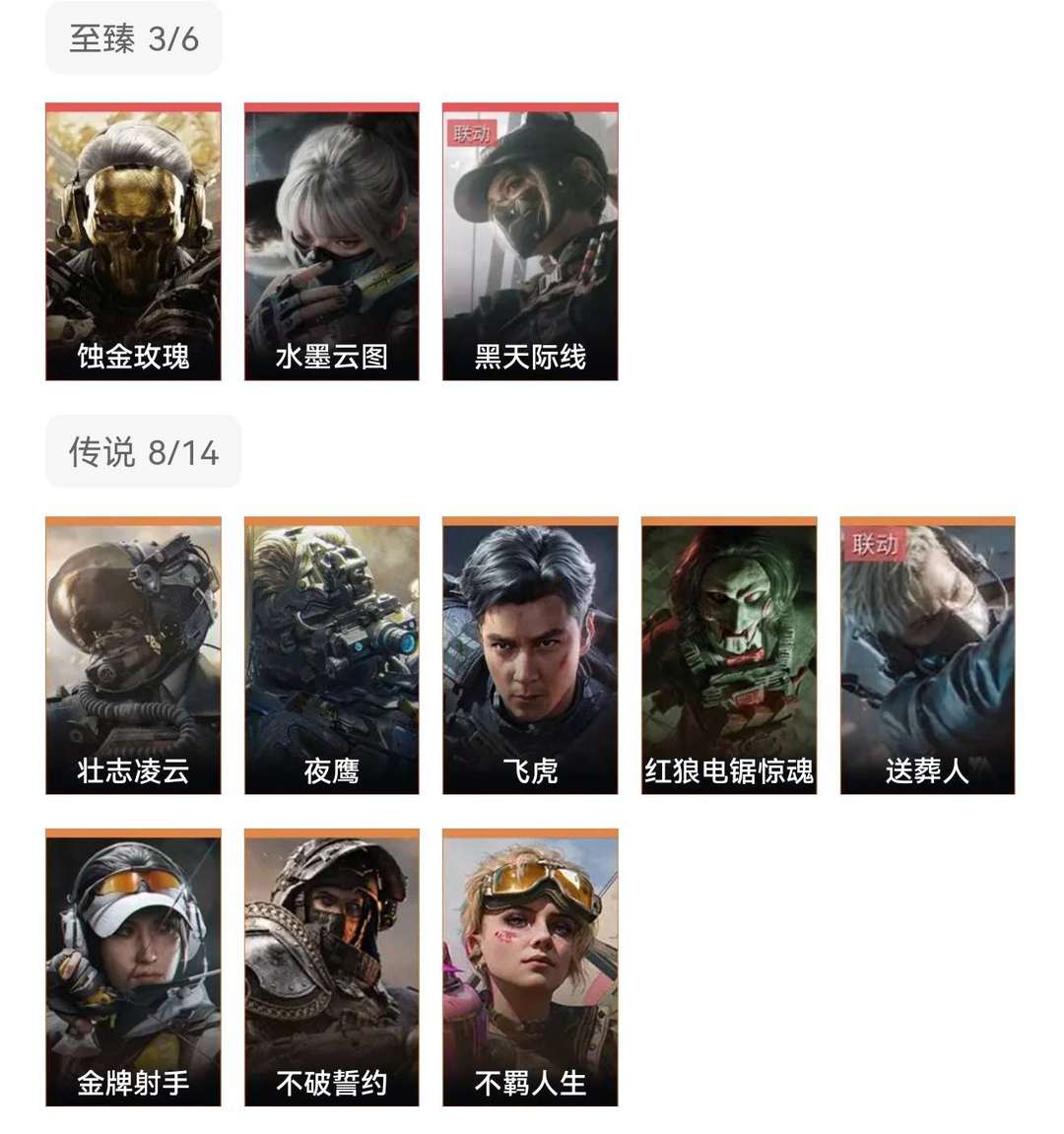Screen dimensions: 1064x1134
Task: Open the 壮志凌云 legendary skin
Action: (133, 655)
